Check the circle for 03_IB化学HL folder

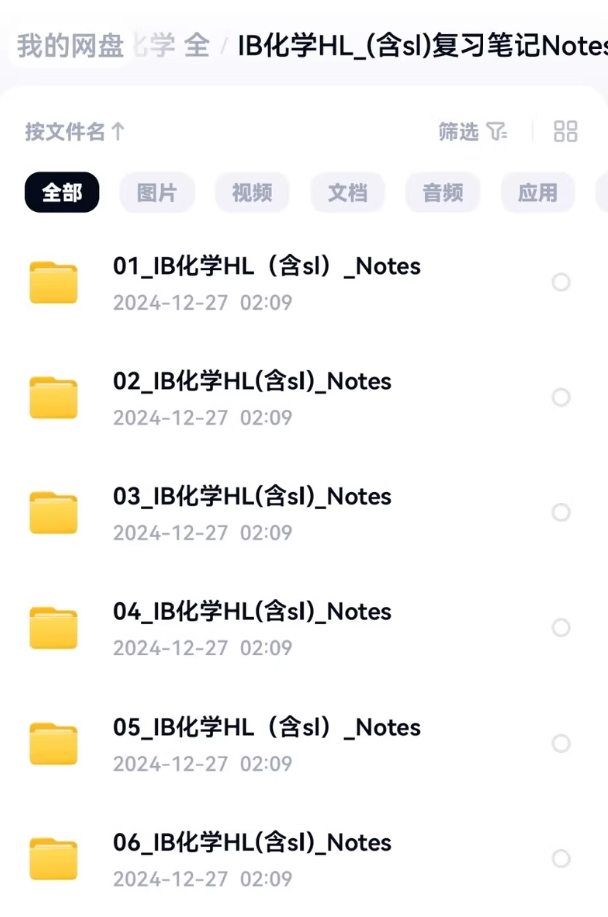pos(561,512)
